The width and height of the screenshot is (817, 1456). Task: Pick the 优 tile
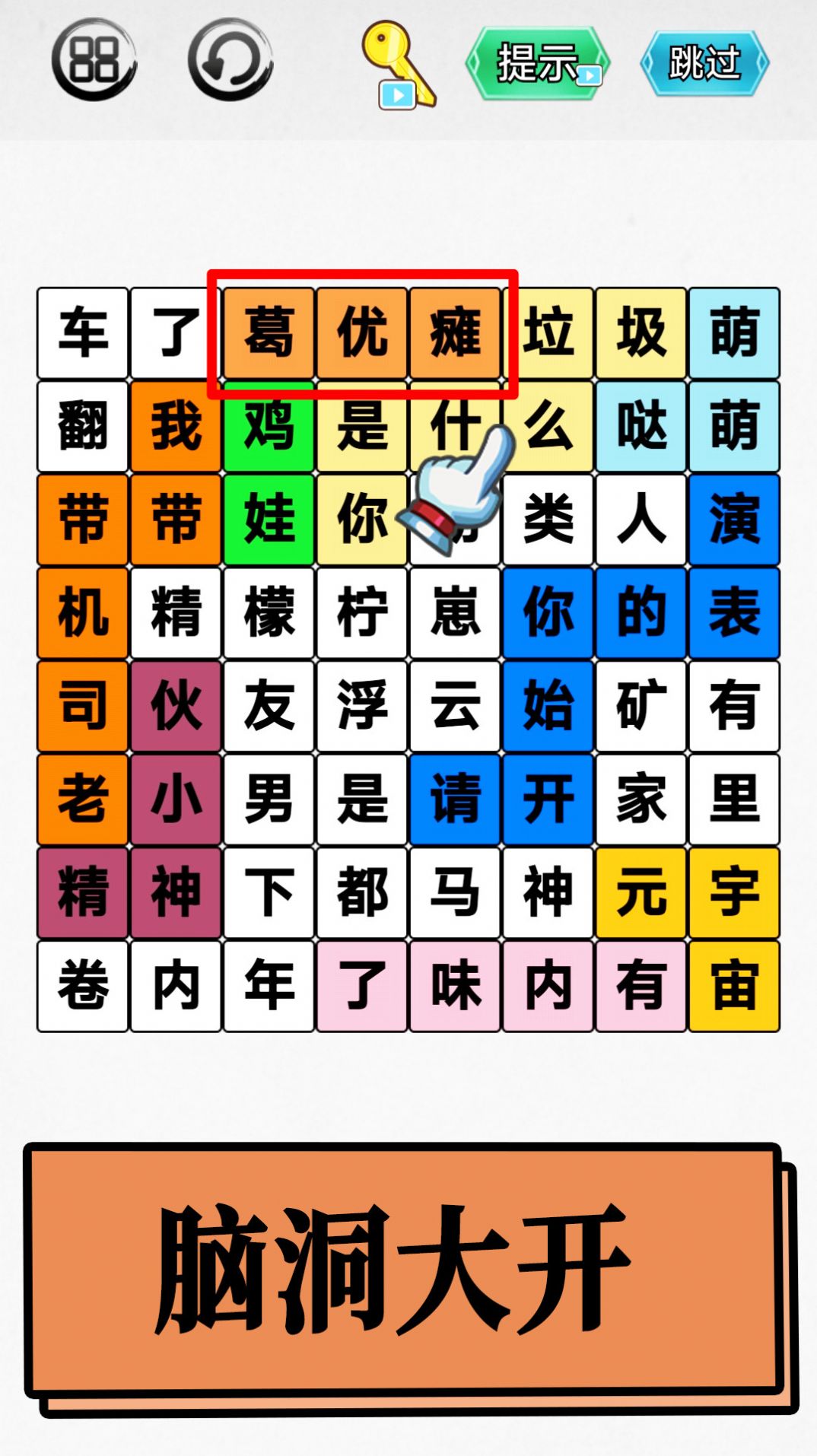(x=362, y=333)
